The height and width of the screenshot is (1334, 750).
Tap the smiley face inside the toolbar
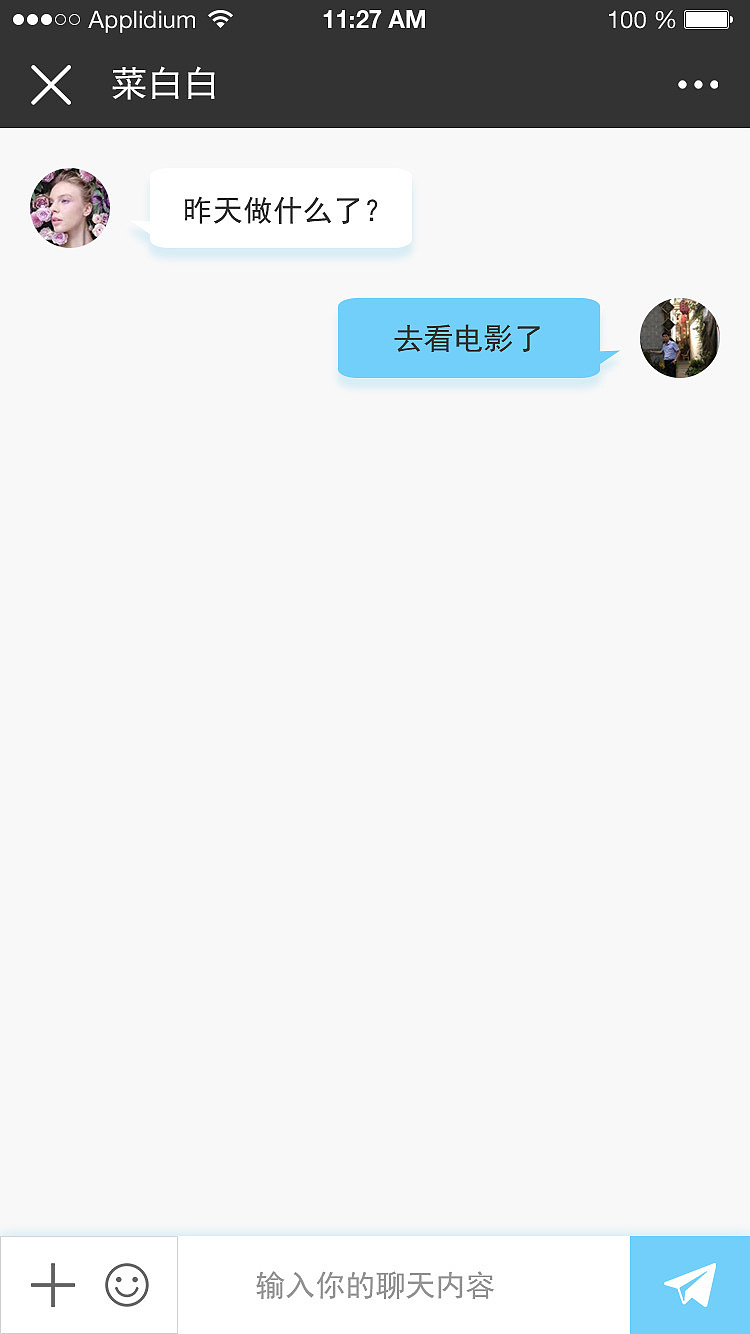point(125,1285)
